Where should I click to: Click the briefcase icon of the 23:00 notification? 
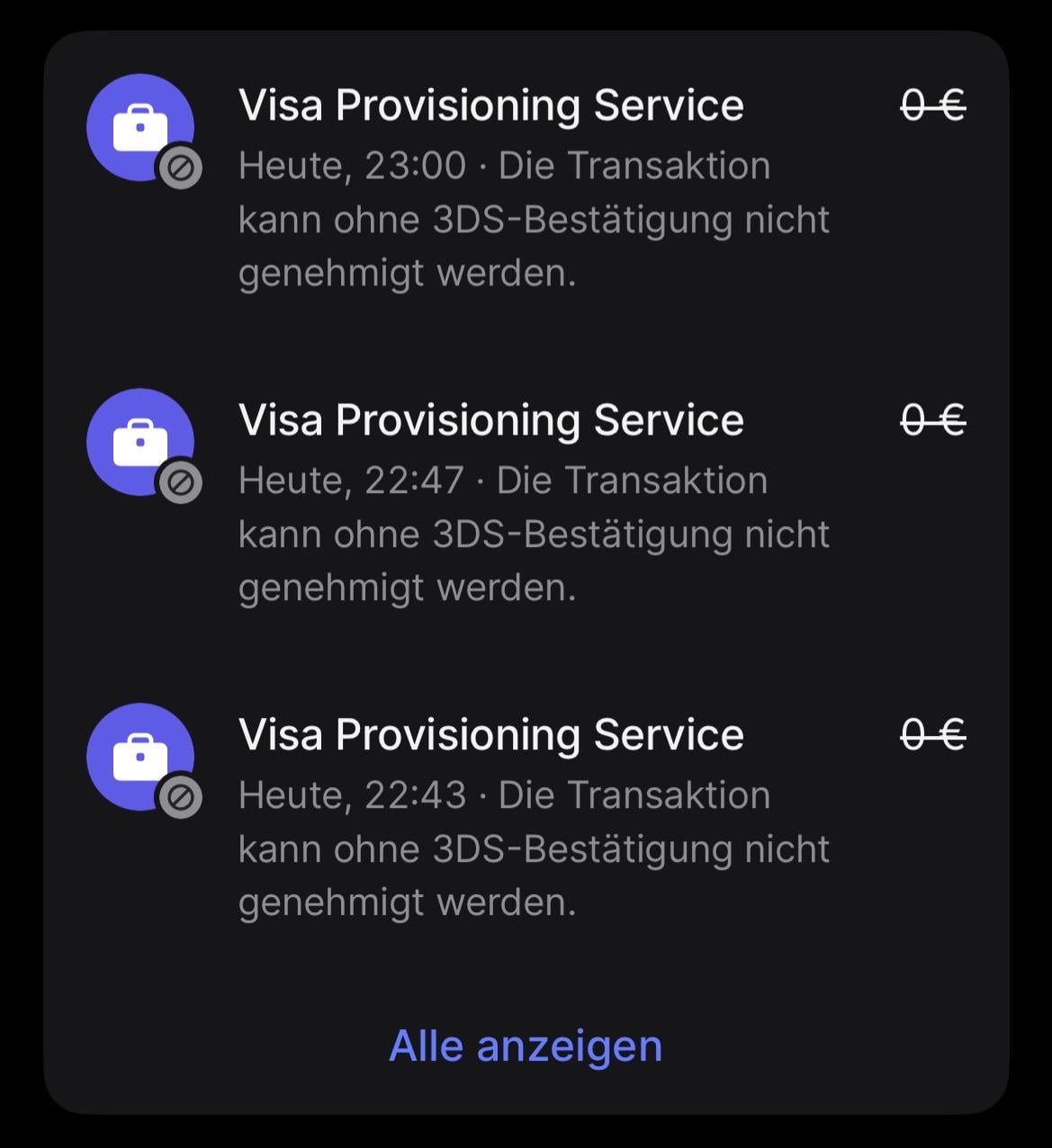141,126
